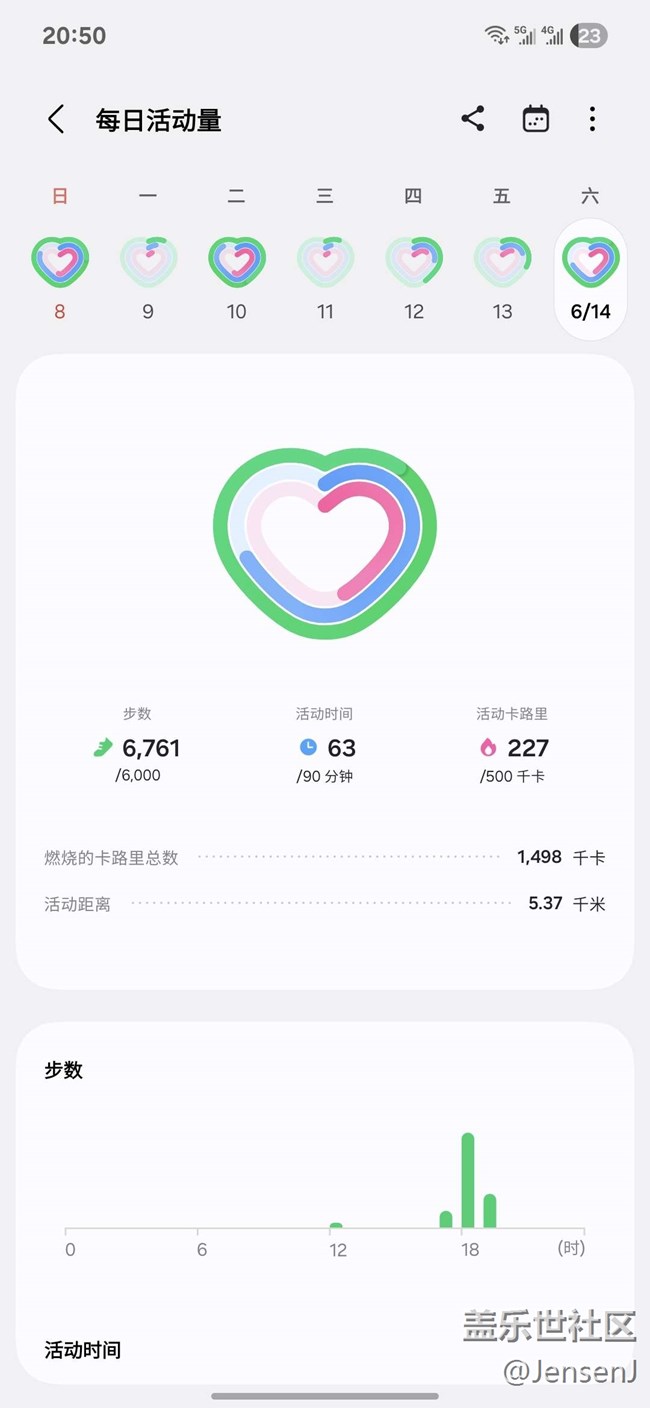
Task: Open the 步数 step chart card
Action: click(325, 1170)
